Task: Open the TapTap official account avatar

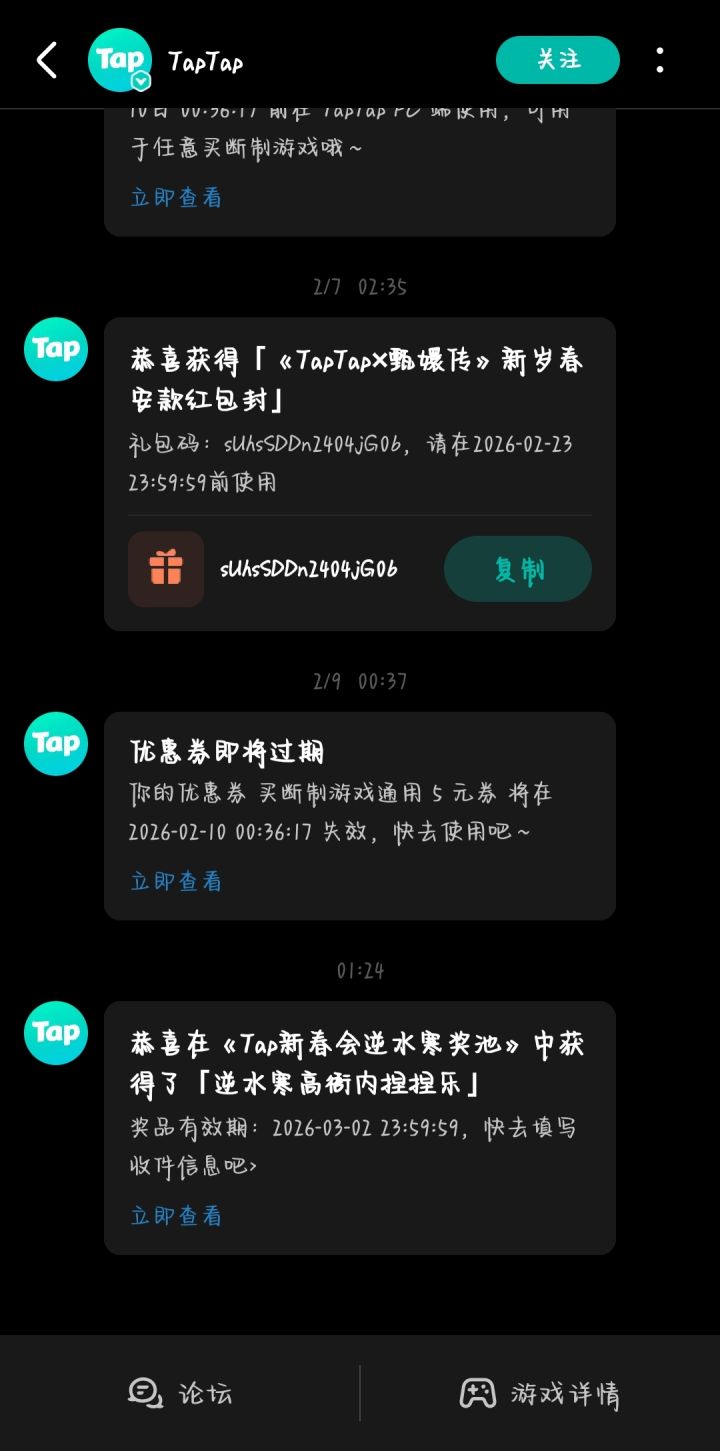Action: click(120, 59)
